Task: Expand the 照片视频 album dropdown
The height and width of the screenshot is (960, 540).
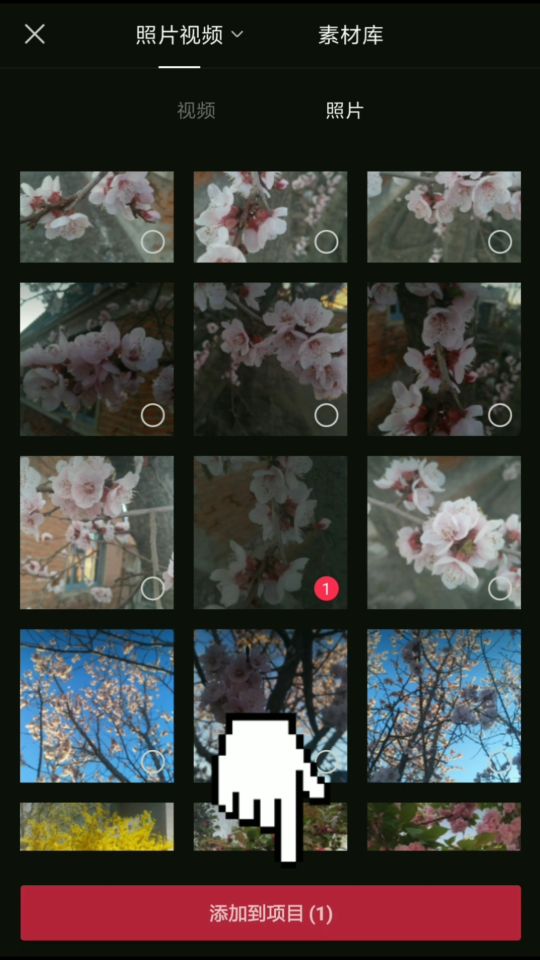Action: point(189,35)
